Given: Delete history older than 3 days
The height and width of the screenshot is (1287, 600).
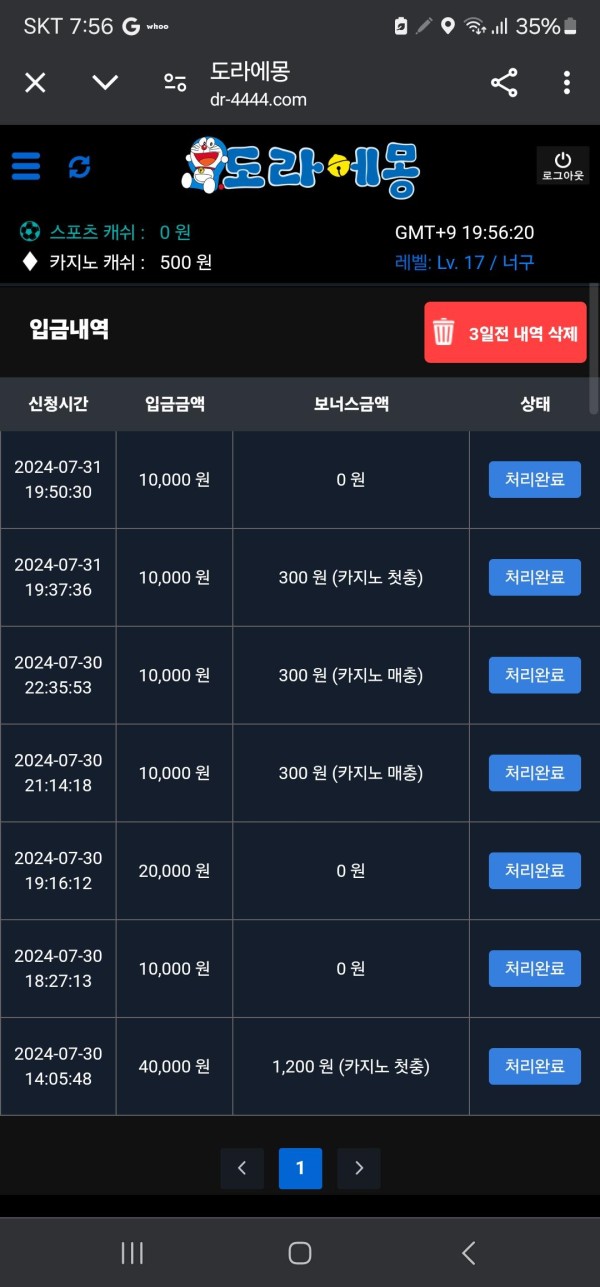Looking at the screenshot, I should (505, 333).
